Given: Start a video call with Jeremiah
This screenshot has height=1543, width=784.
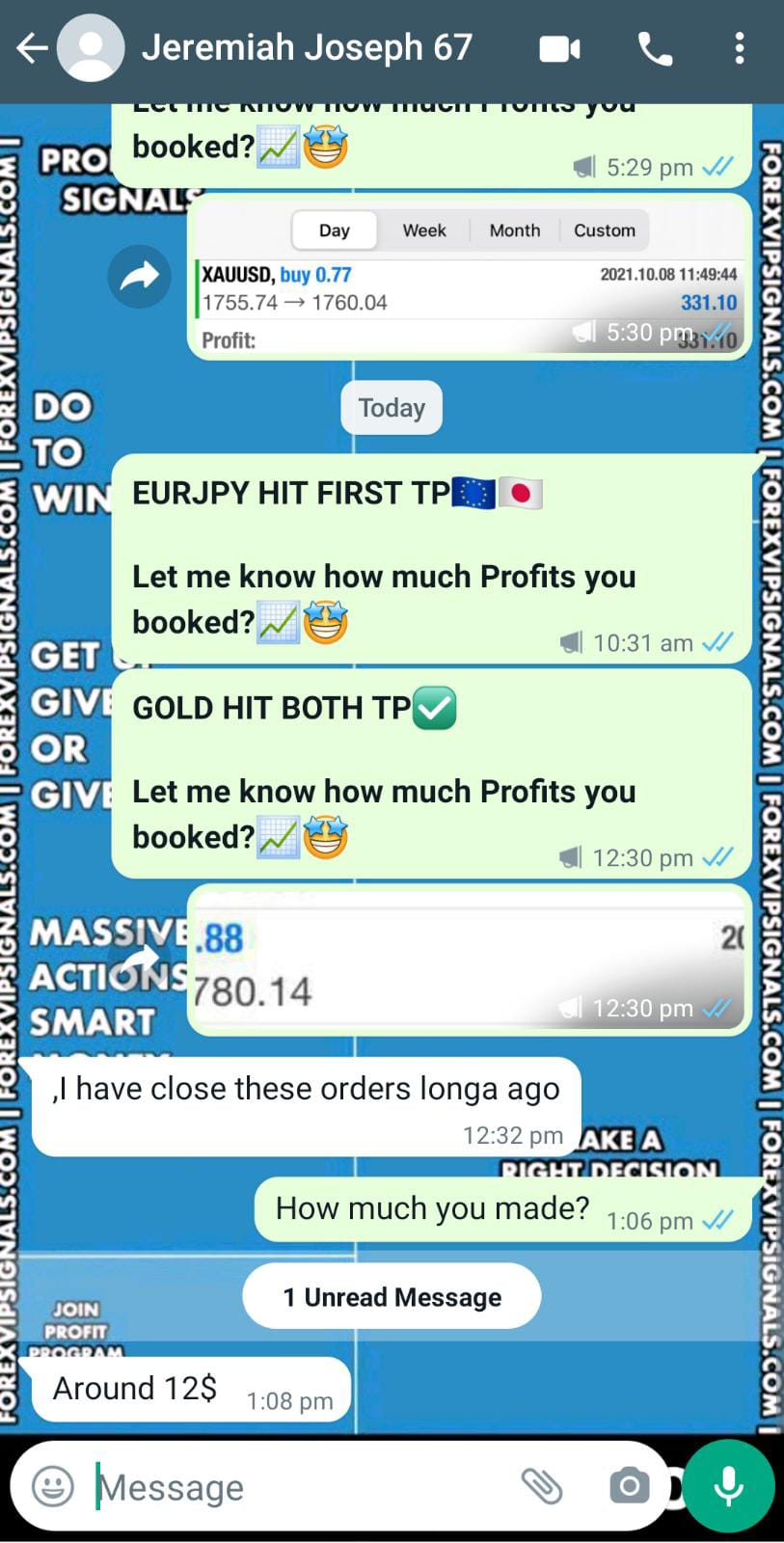Looking at the screenshot, I should 559,48.
